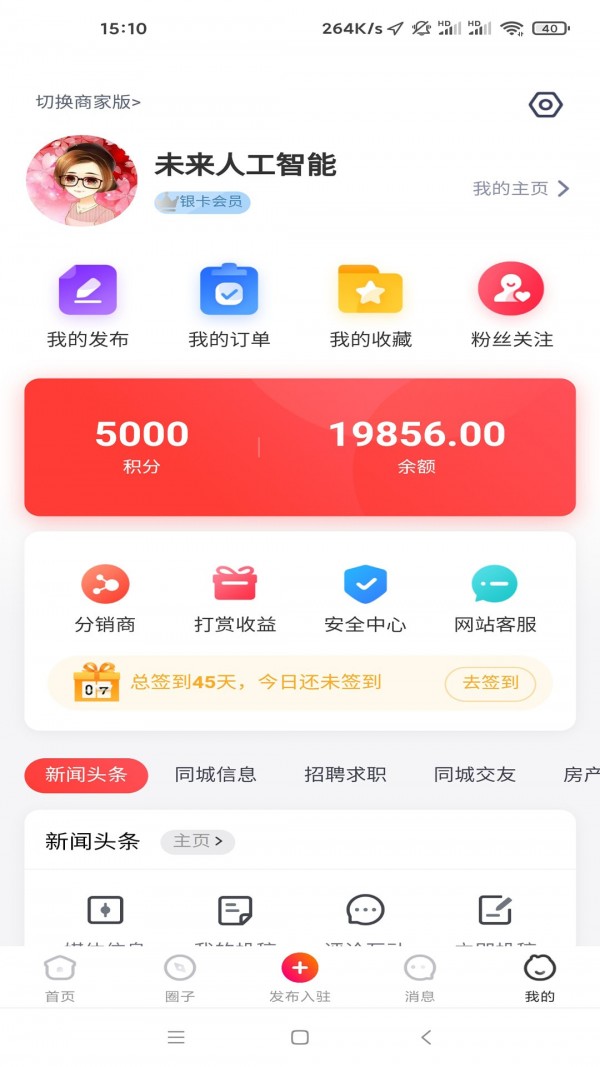Open the 消息 tab

pyautogui.click(x=420, y=978)
